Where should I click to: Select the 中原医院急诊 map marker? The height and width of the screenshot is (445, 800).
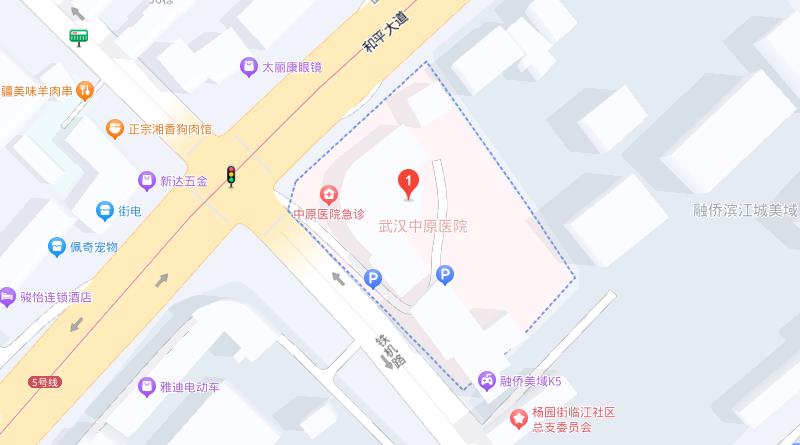(x=327, y=194)
